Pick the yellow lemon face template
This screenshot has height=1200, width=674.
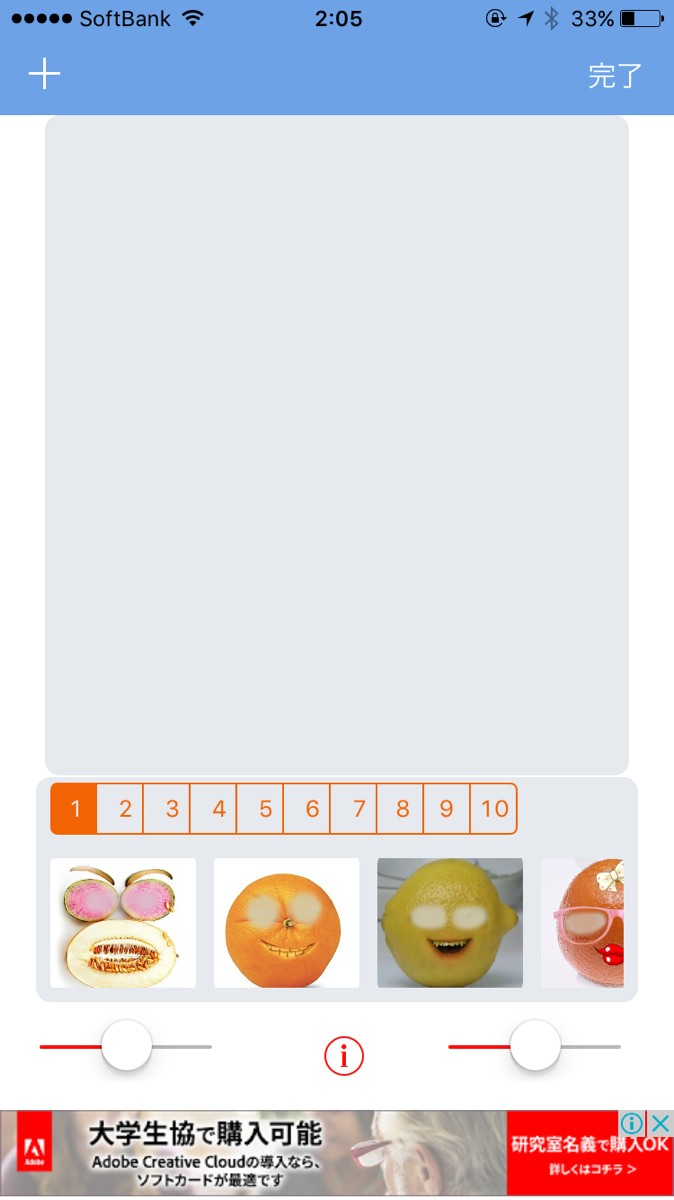450,923
